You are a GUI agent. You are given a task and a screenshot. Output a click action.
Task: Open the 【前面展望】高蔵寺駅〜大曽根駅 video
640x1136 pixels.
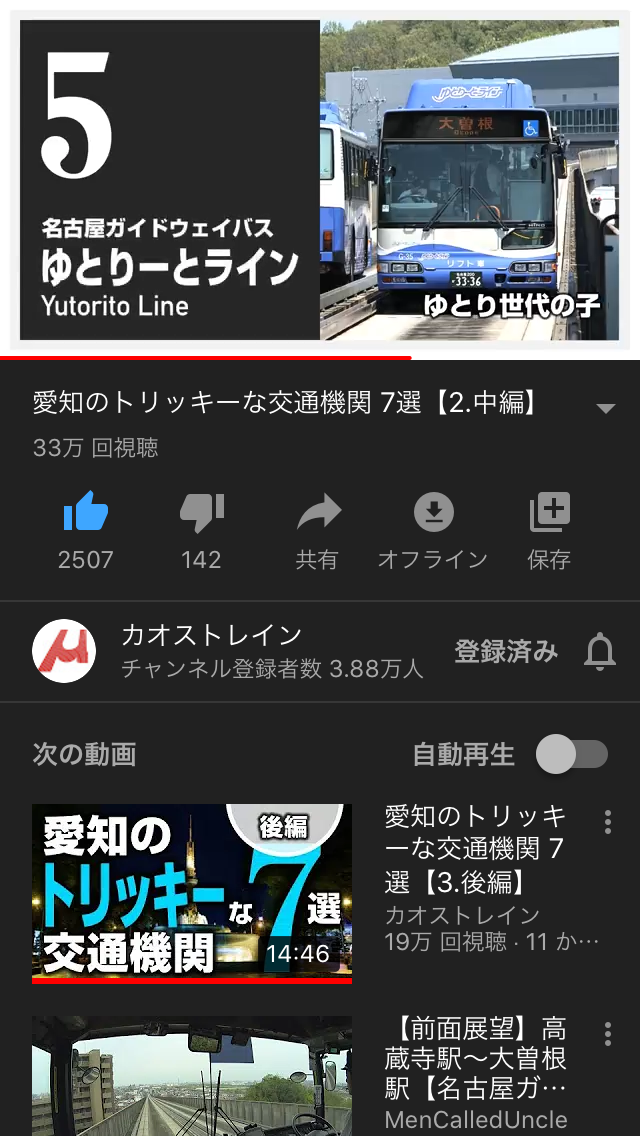point(192,1076)
